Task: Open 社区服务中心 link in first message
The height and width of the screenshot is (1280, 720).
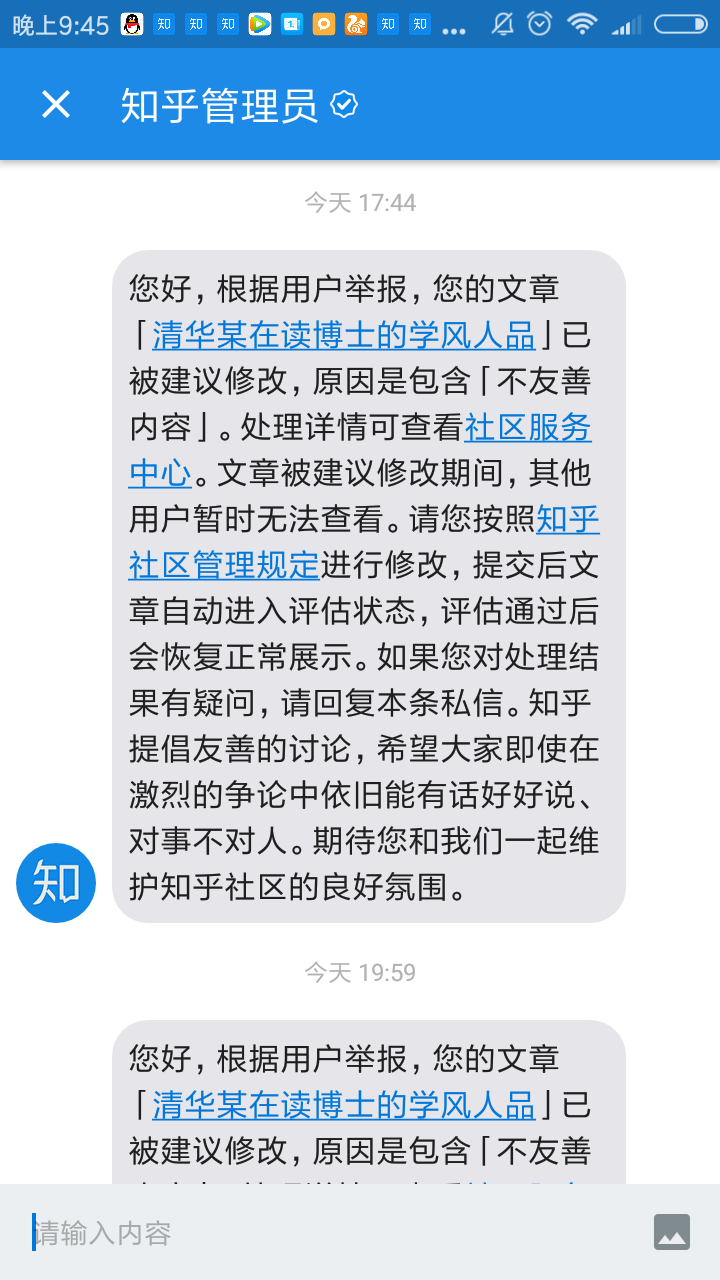Action: click(x=528, y=428)
